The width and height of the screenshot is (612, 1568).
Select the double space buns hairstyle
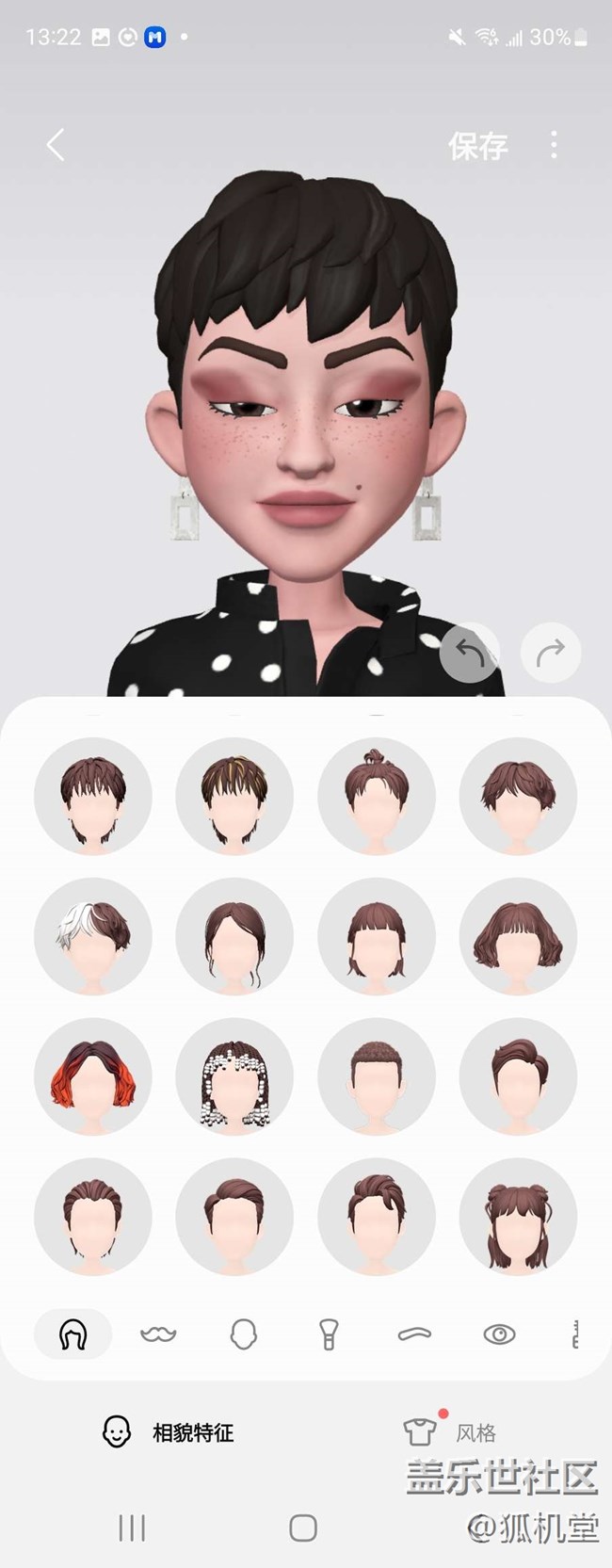point(518,1218)
